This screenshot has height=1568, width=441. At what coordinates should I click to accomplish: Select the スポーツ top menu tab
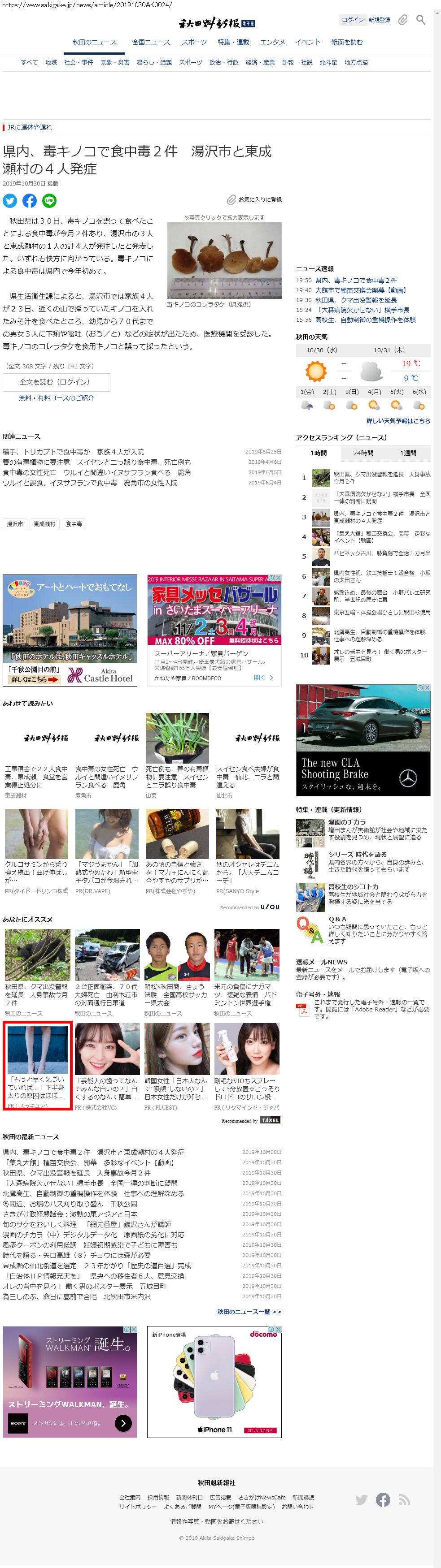(194, 42)
